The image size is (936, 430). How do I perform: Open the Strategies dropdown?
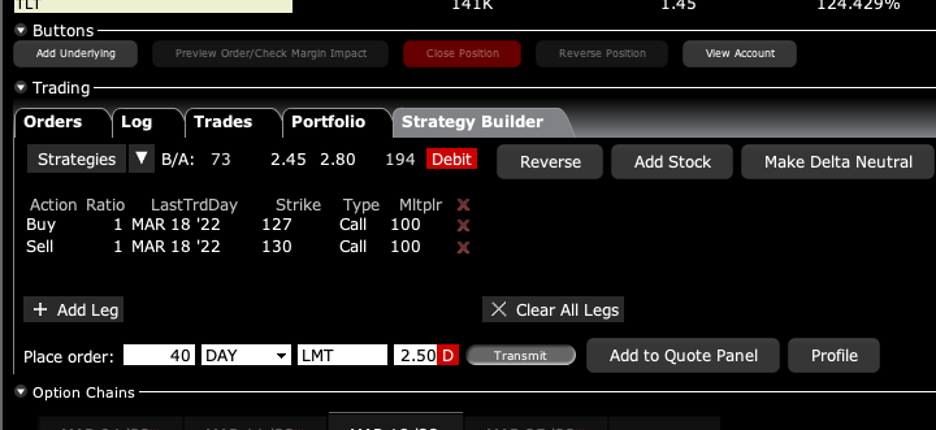tap(142, 159)
